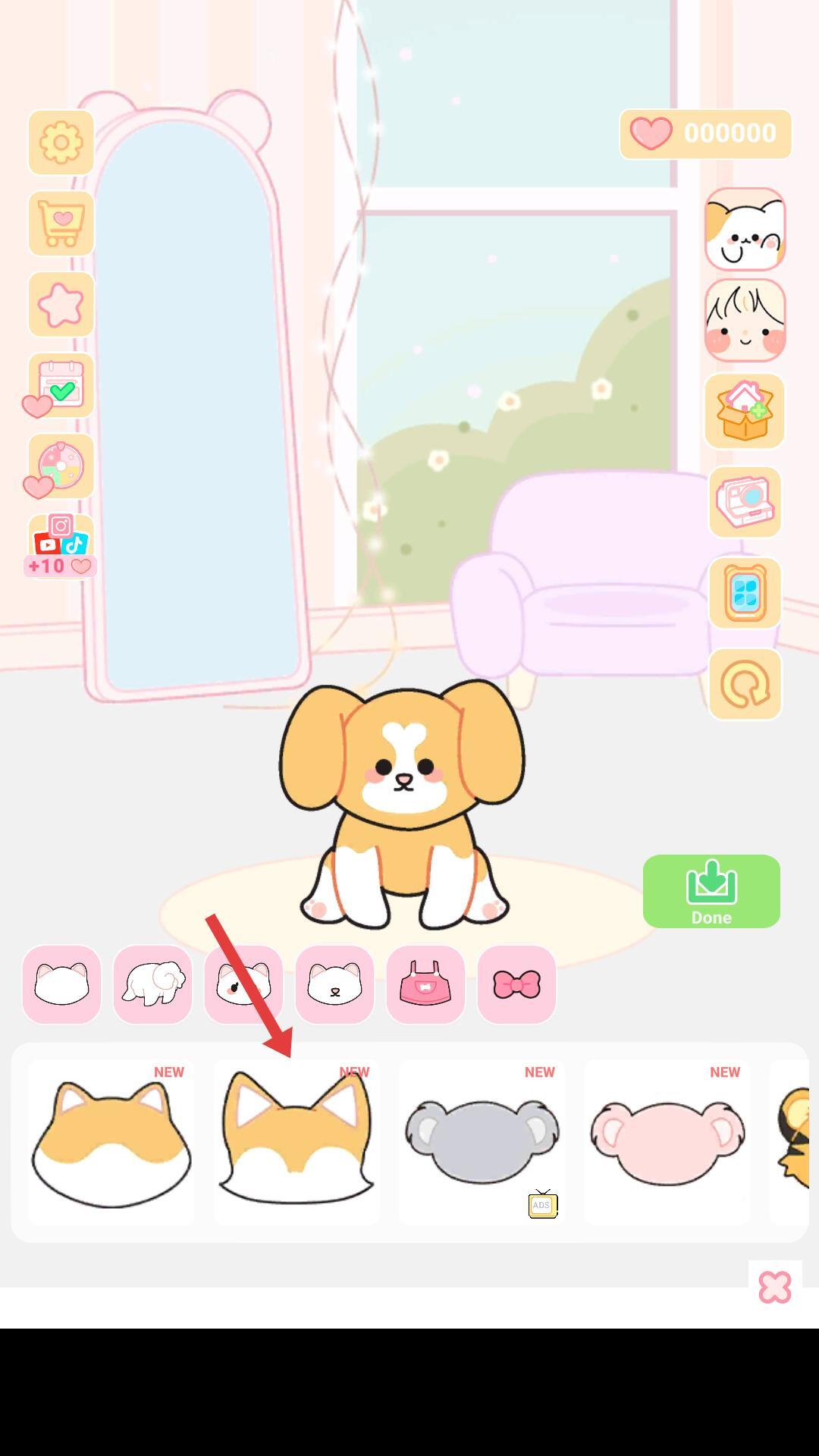This screenshot has height=1456, width=819.
Task: Select the head shape category
Action: click(61, 984)
